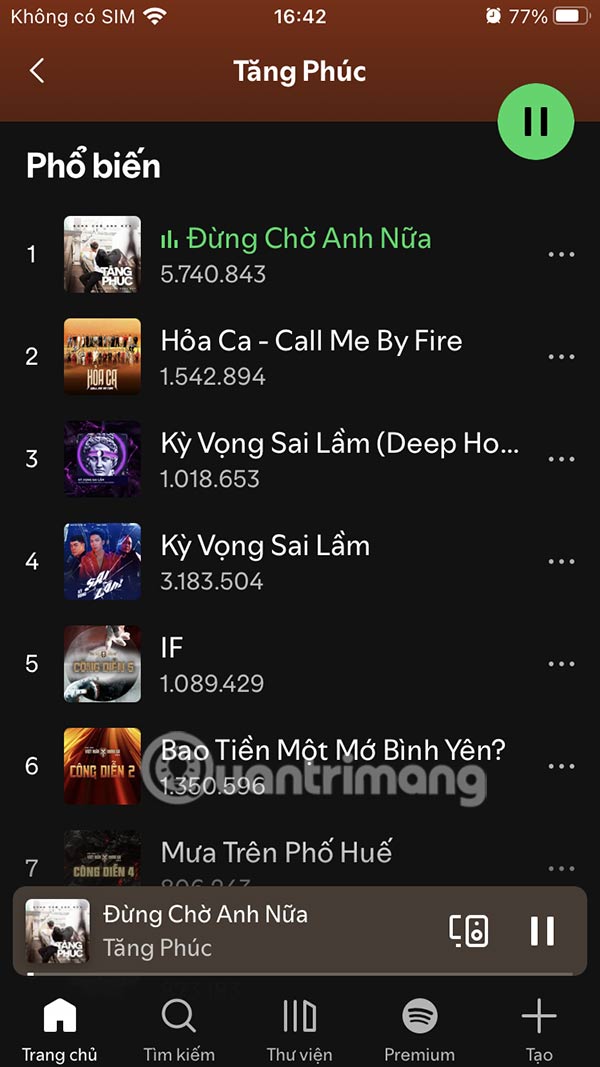Open the Thư viện tab

coord(299,1031)
